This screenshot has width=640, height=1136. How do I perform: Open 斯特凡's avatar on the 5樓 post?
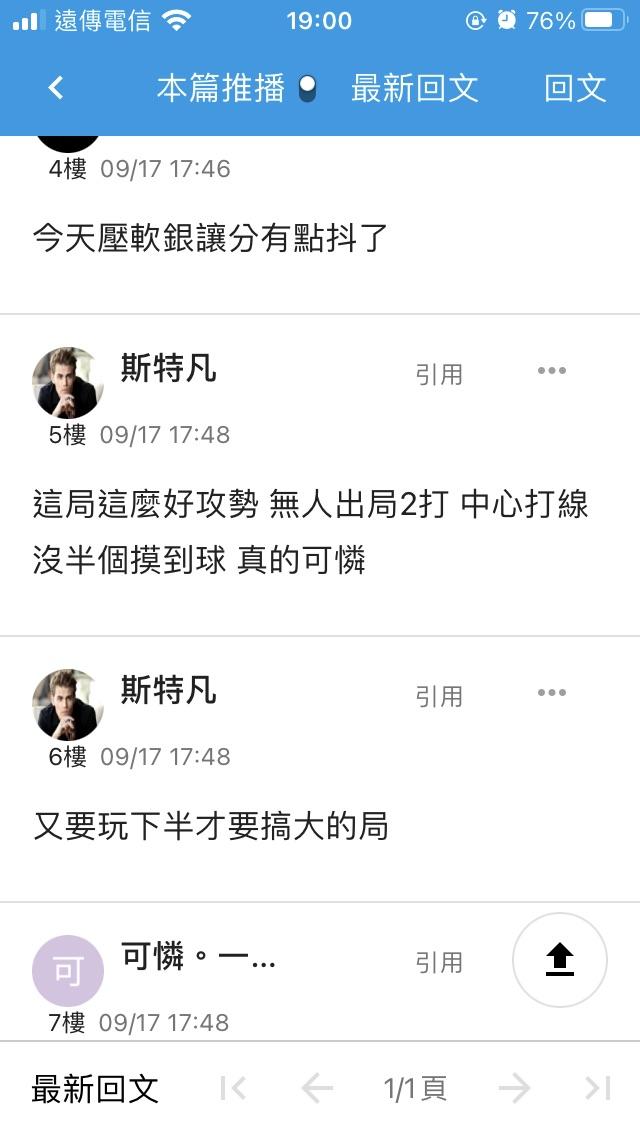68,383
